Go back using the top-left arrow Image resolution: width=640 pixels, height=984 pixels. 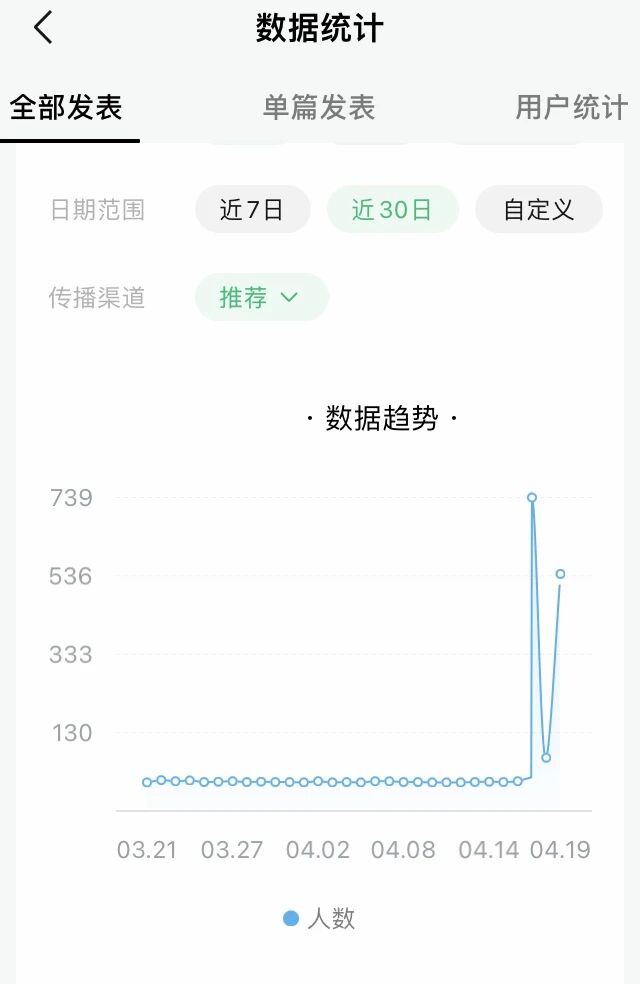click(43, 28)
